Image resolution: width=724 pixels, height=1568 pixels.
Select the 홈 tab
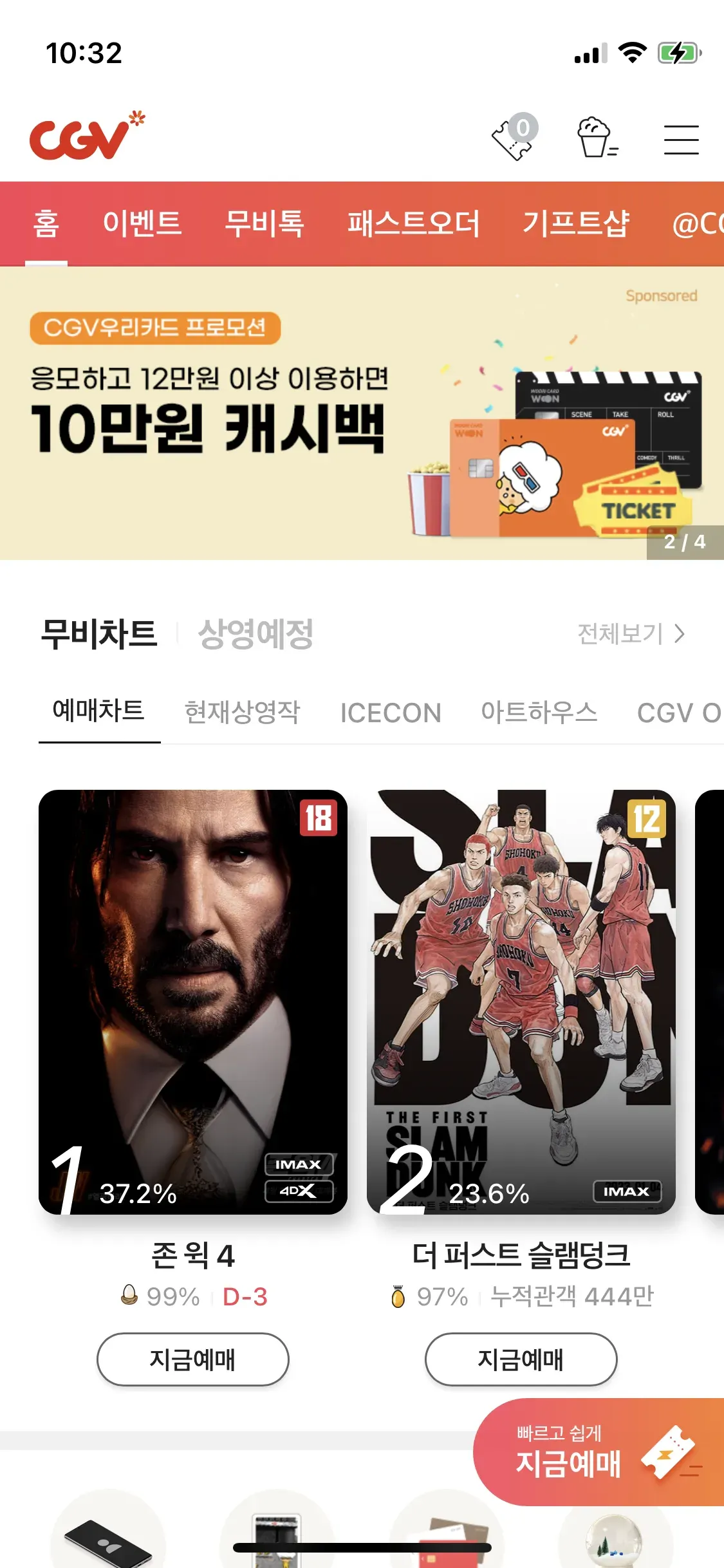pyautogui.click(x=46, y=224)
